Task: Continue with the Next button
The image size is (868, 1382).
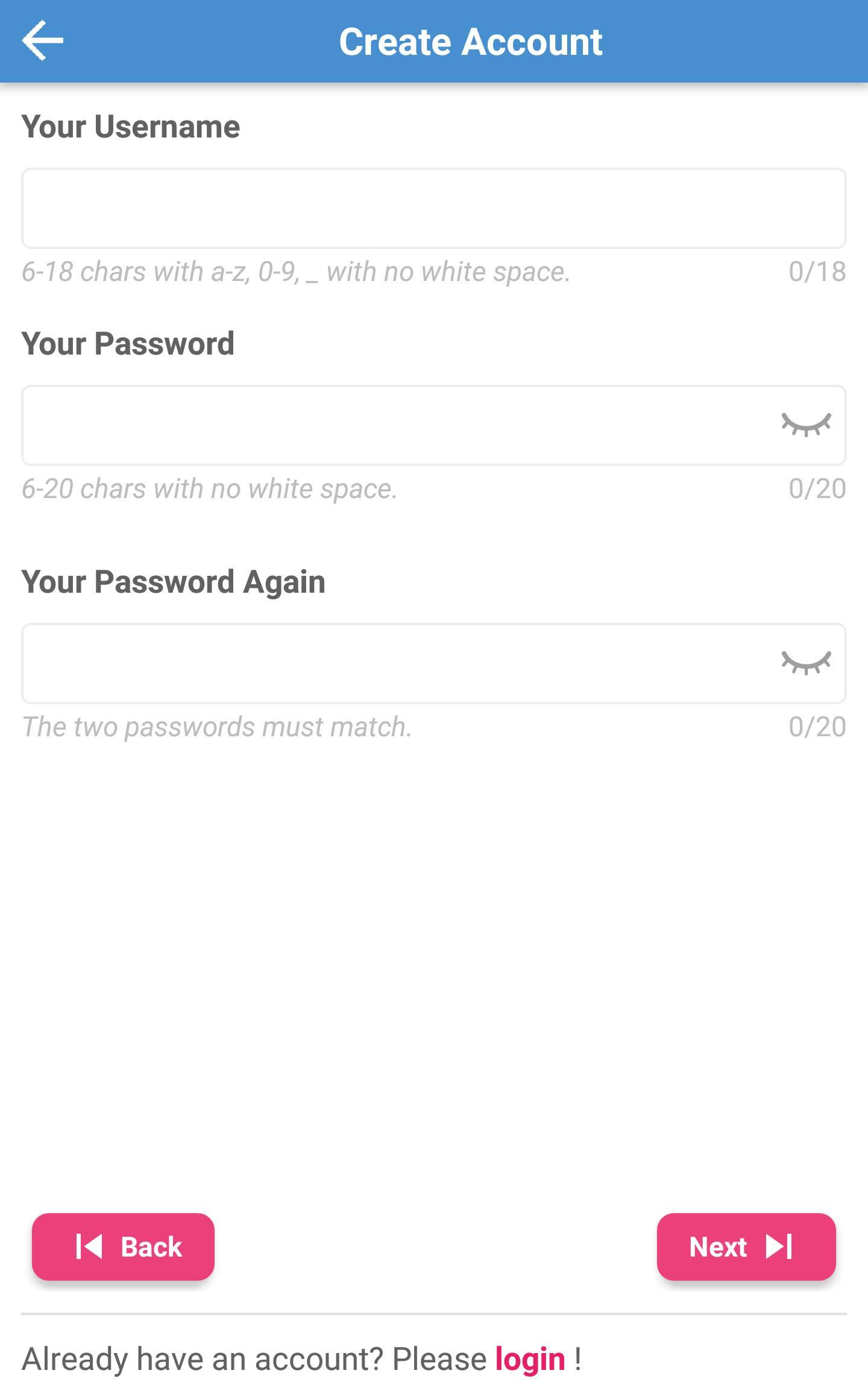Action: coord(746,1246)
